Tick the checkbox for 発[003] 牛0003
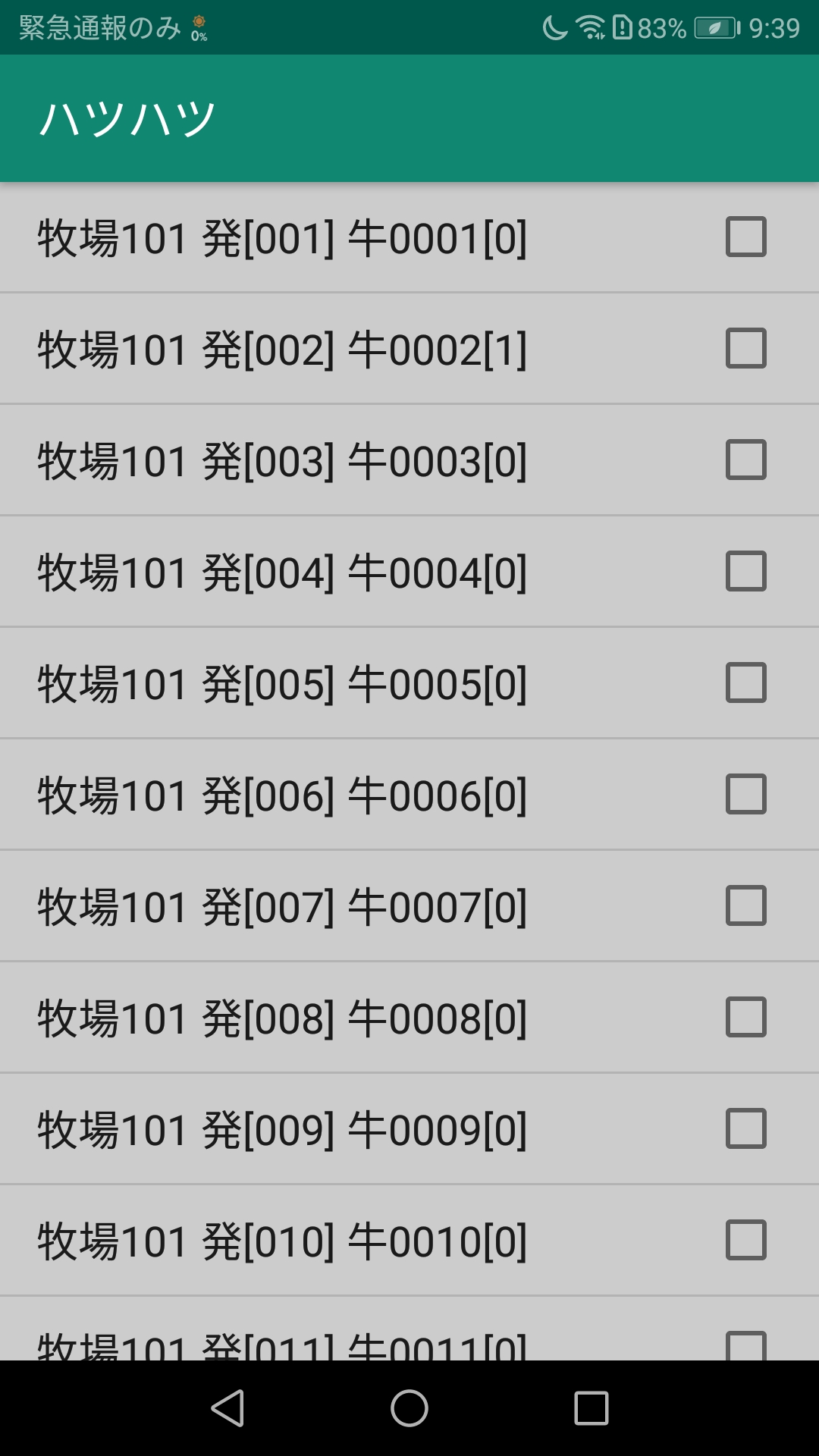 point(746,460)
